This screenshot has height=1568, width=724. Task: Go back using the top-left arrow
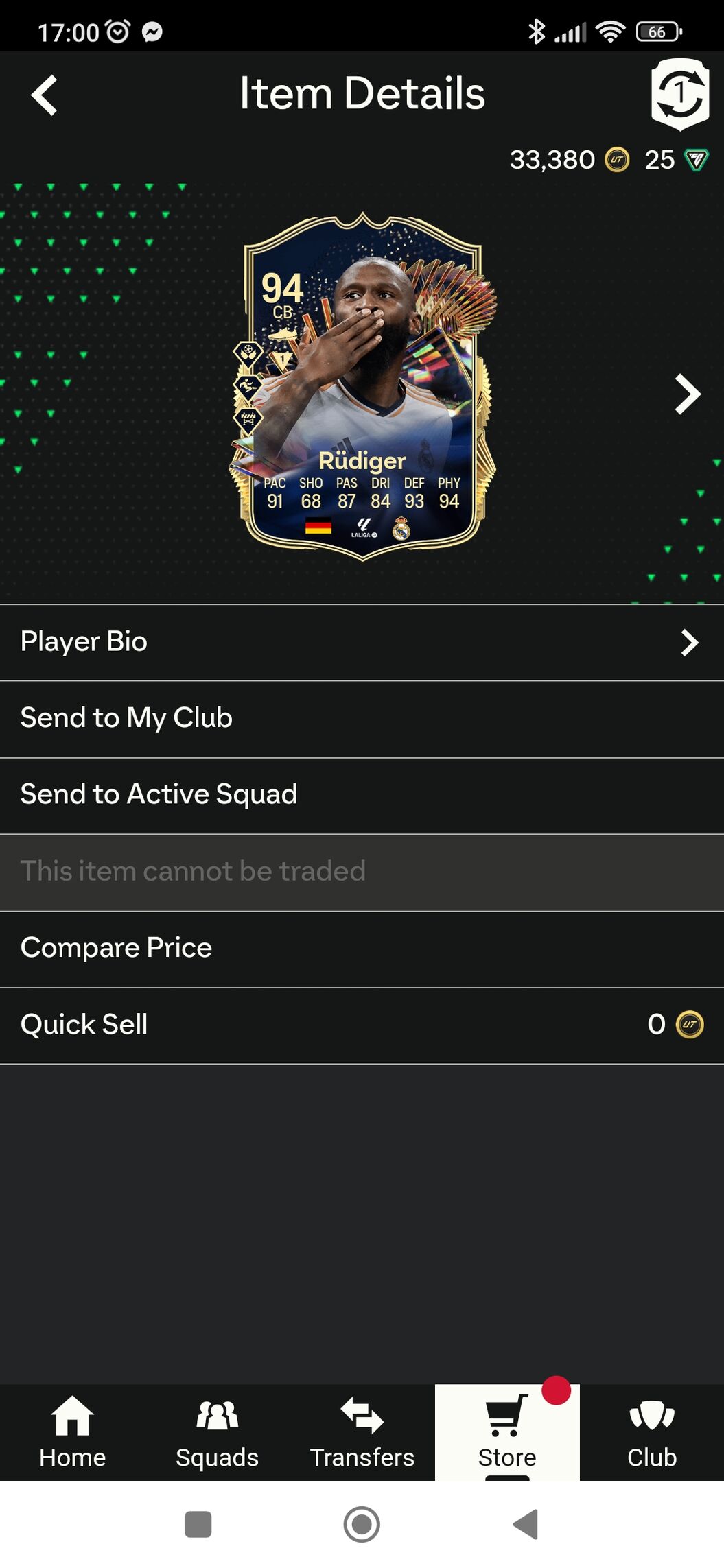(x=45, y=95)
